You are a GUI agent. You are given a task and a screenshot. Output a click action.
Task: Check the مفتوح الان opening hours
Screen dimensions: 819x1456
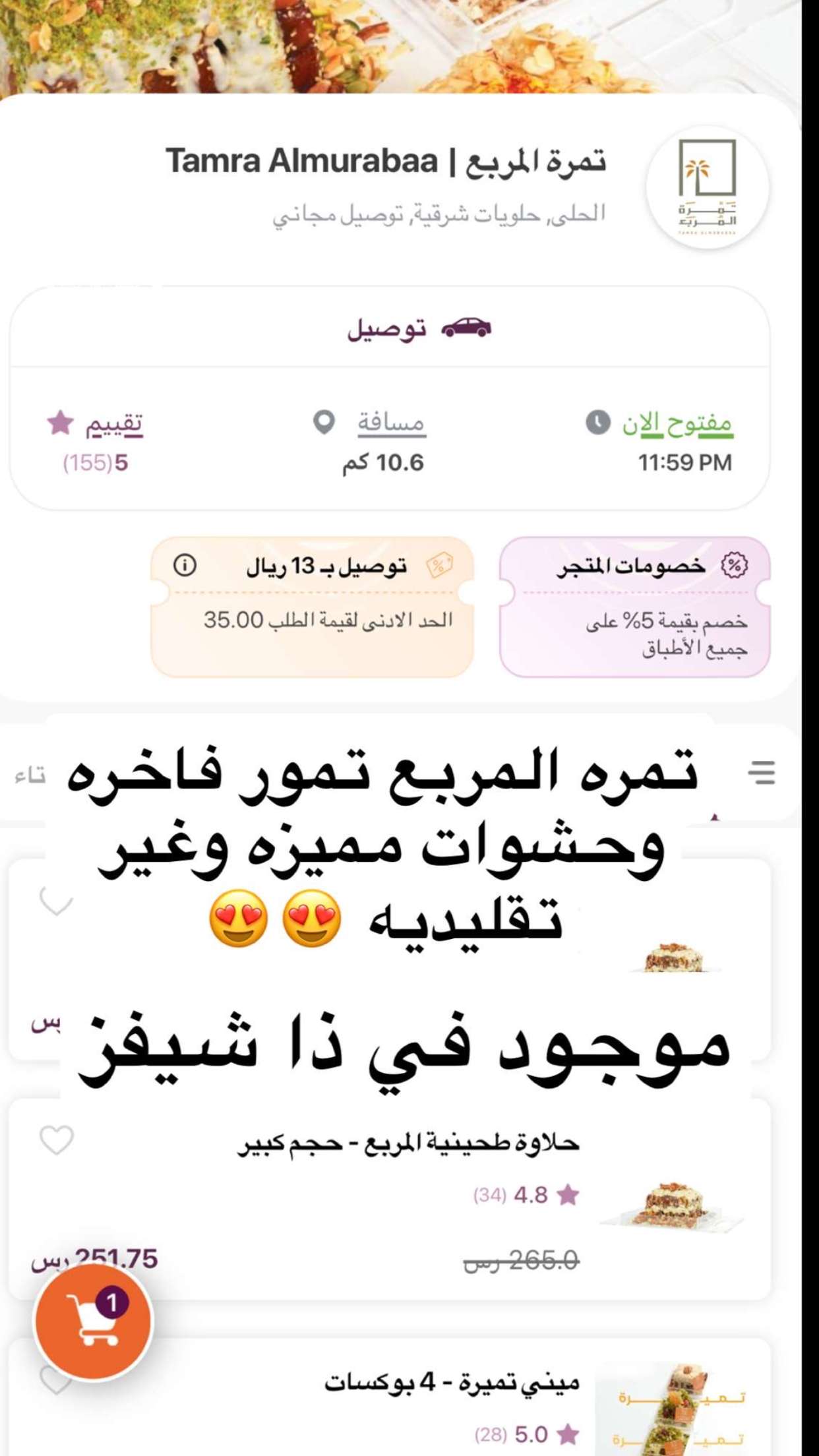coord(677,423)
